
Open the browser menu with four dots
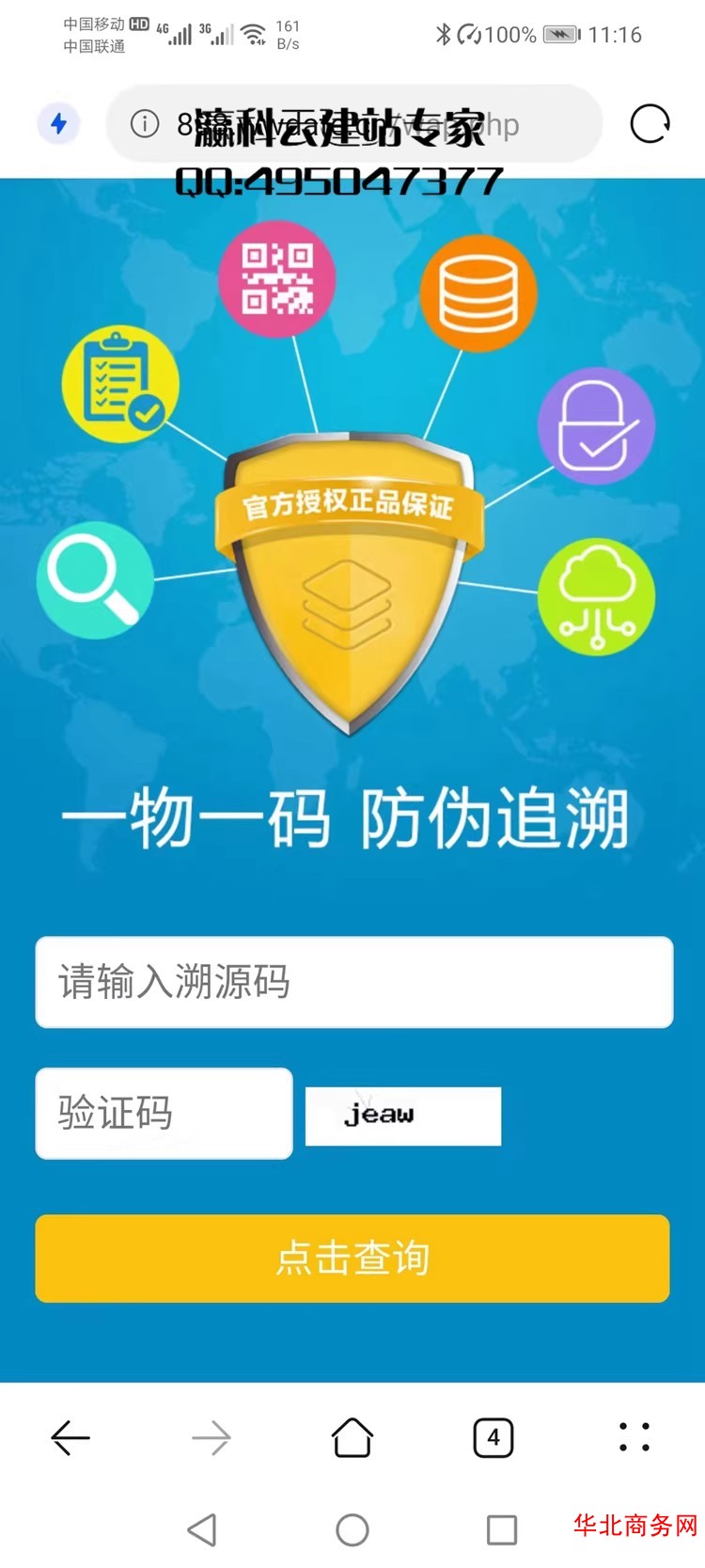[634, 1437]
